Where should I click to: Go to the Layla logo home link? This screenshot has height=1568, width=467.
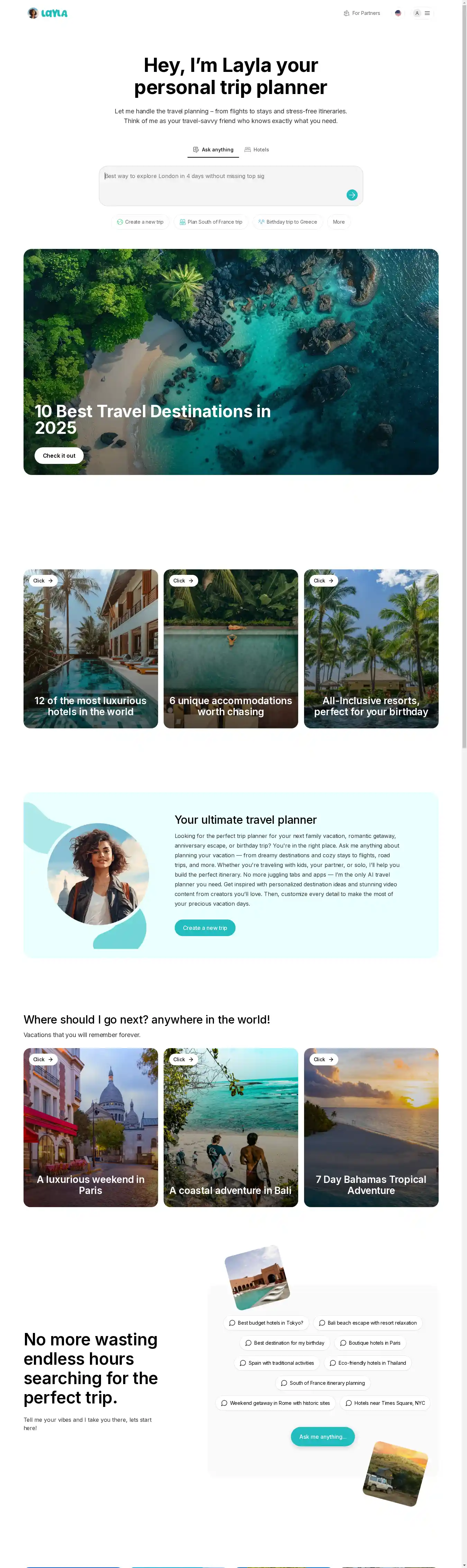click(x=47, y=13)
